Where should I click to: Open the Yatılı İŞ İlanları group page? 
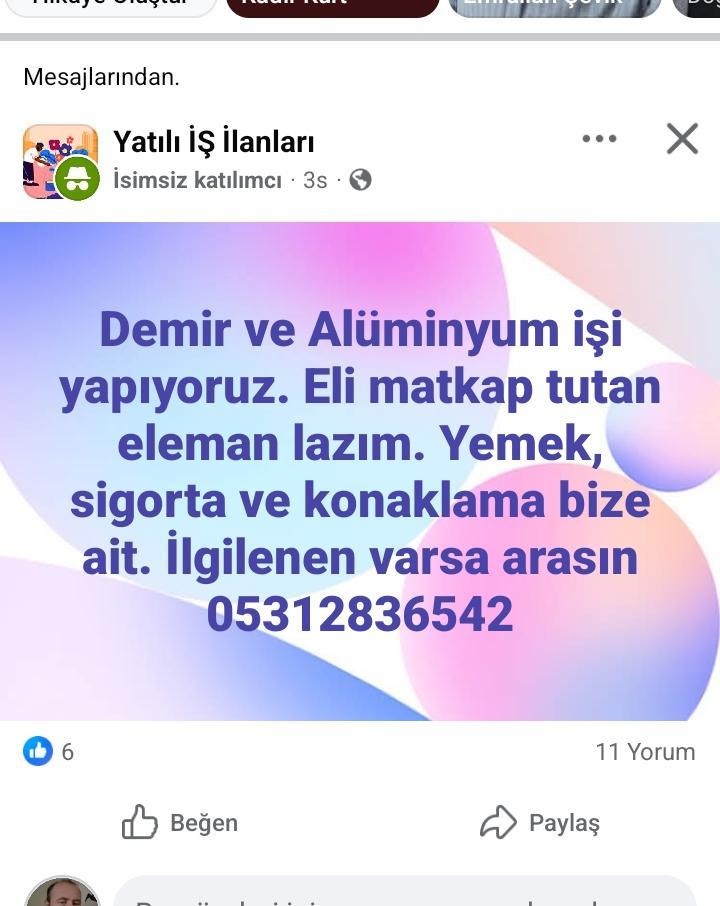click(214, 142)
